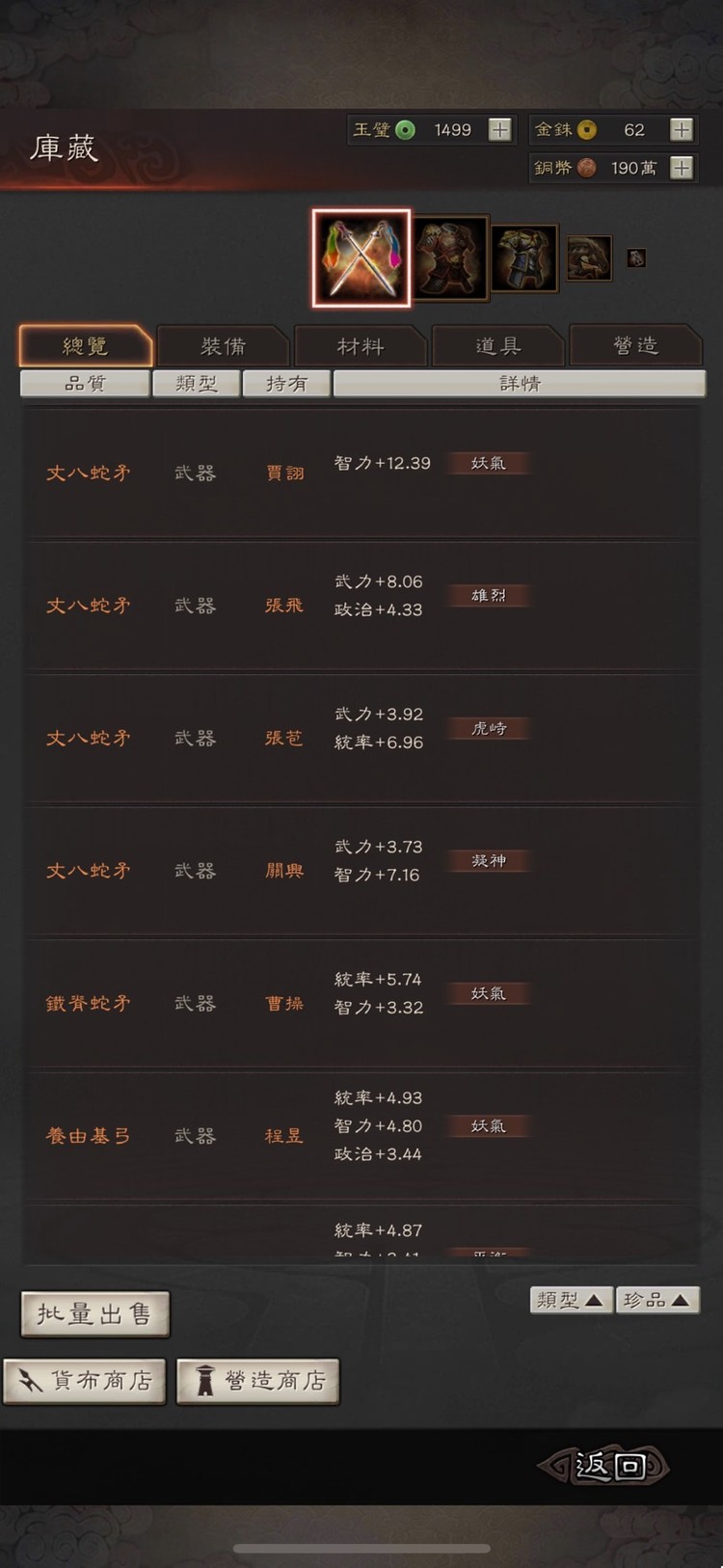Switch to the 裝備 tab

[x=223, y=345]
